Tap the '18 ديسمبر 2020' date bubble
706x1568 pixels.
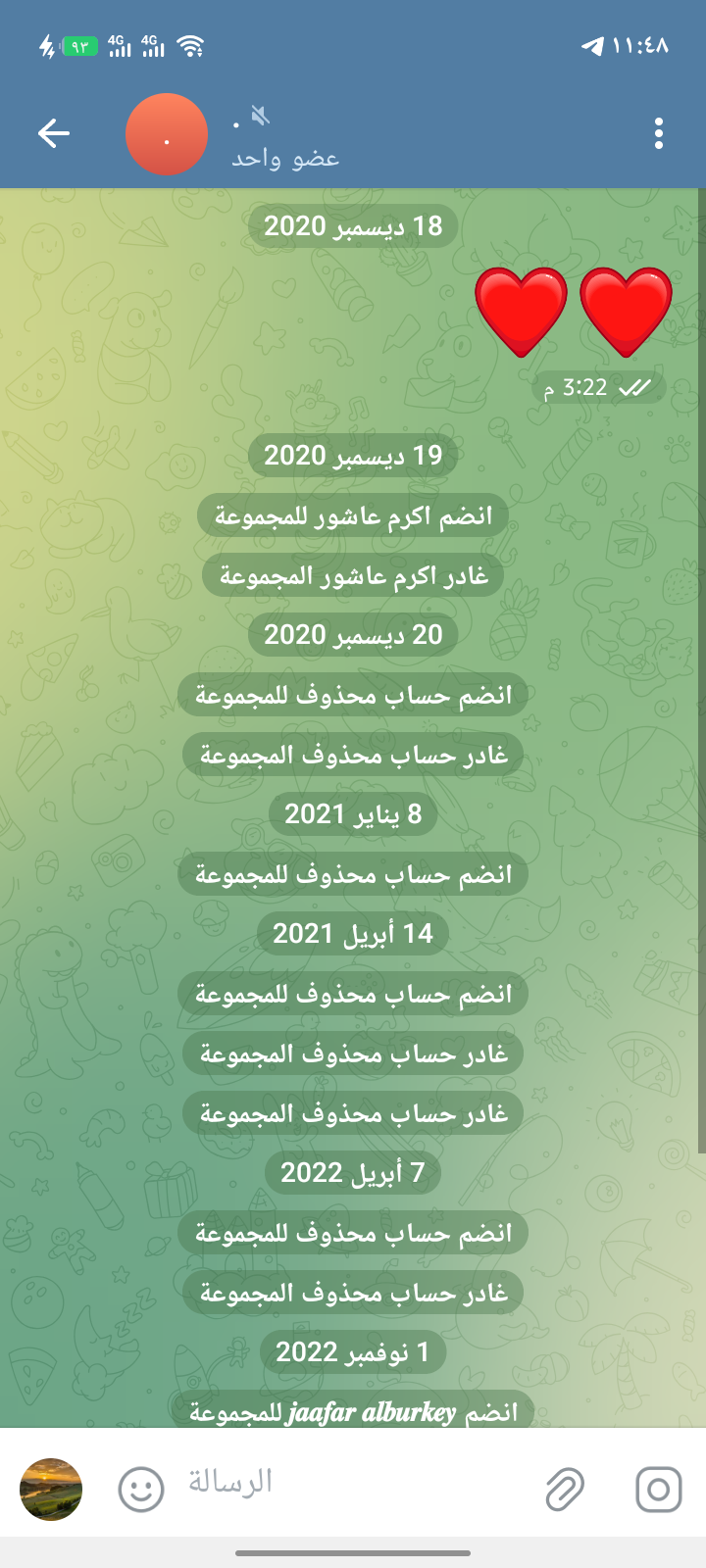click(351, 224)
